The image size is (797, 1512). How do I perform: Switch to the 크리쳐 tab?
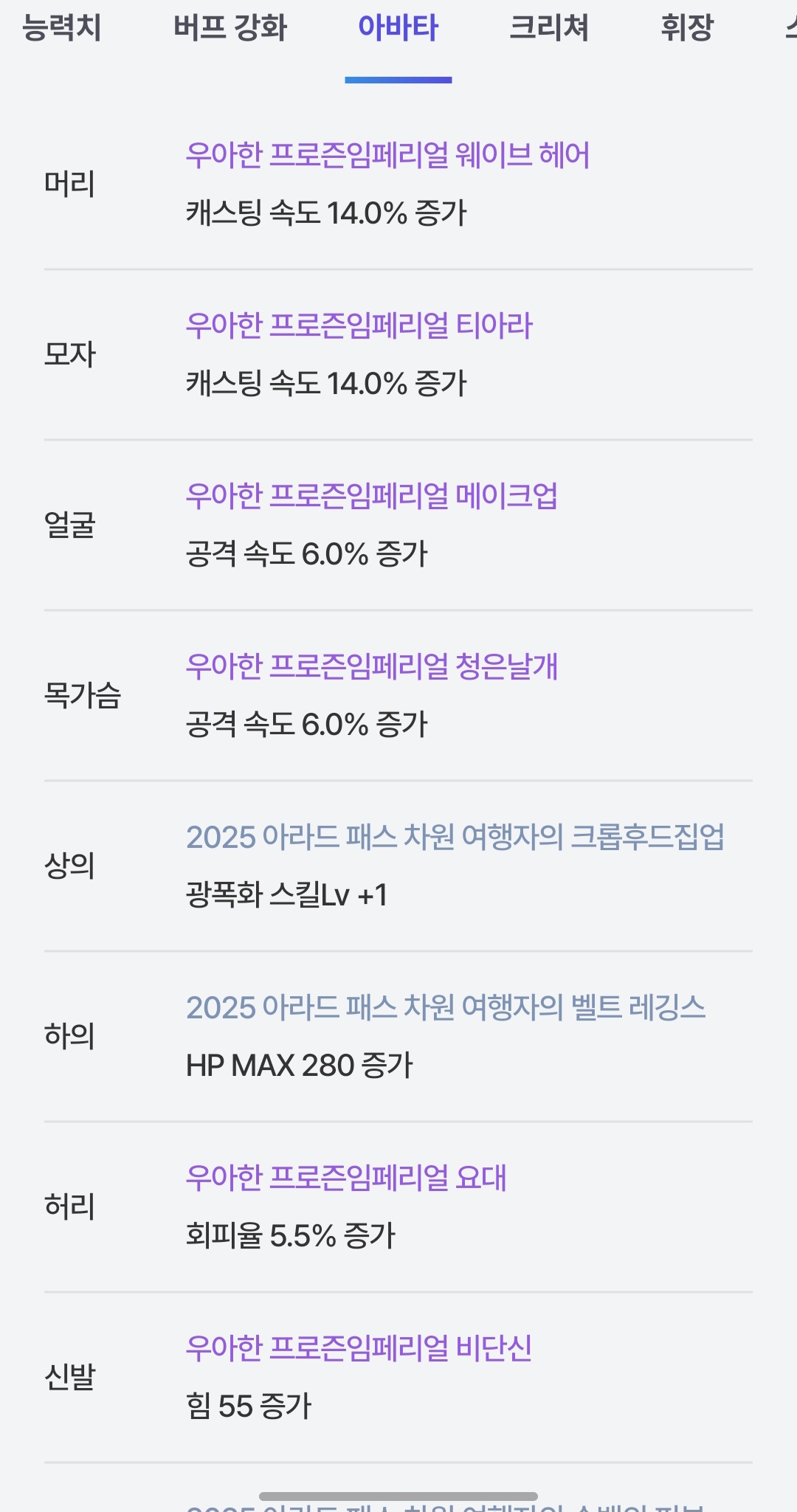coord(549,28)
